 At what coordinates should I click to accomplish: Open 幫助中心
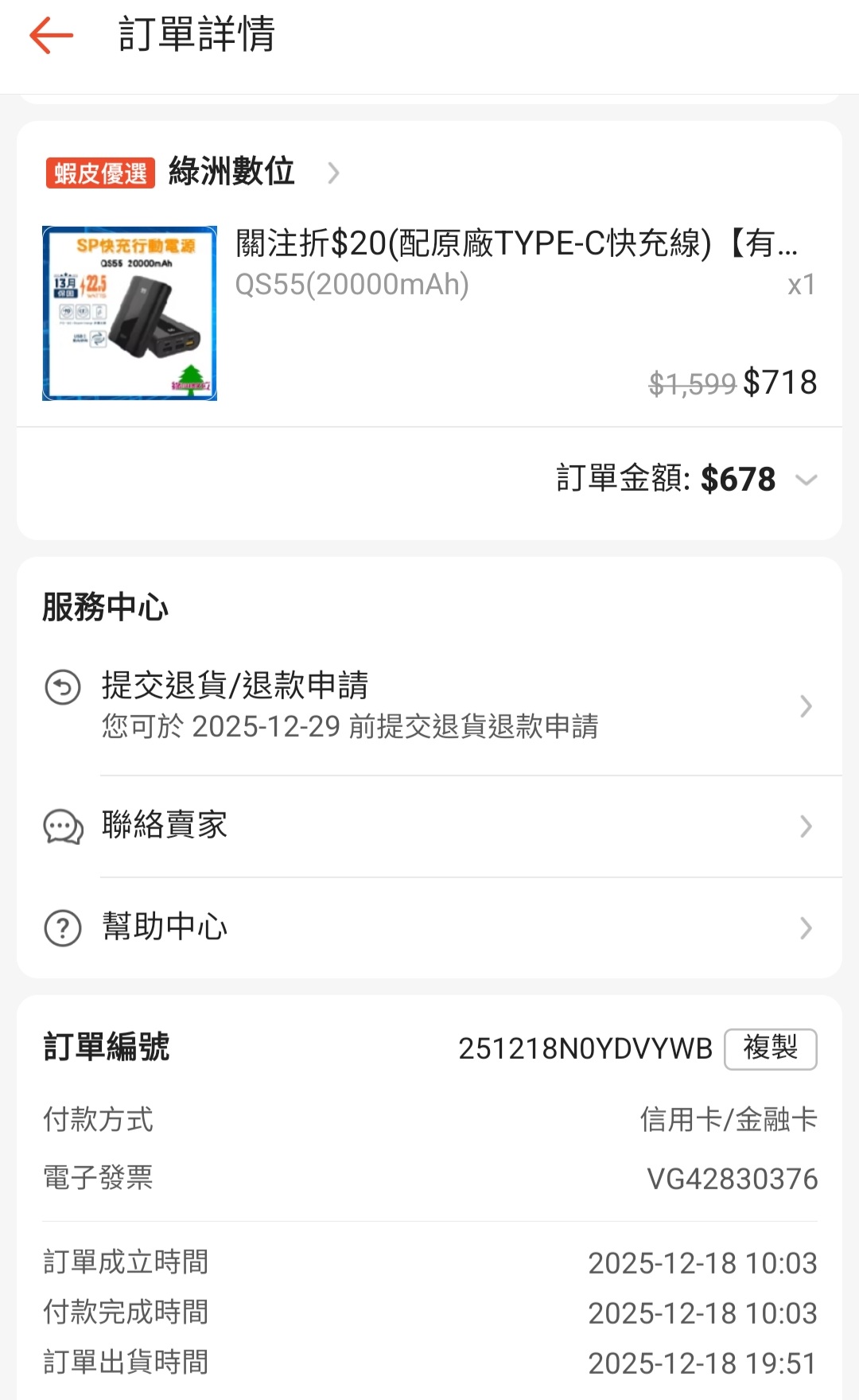pyautogui.click(x=429, y=927)
